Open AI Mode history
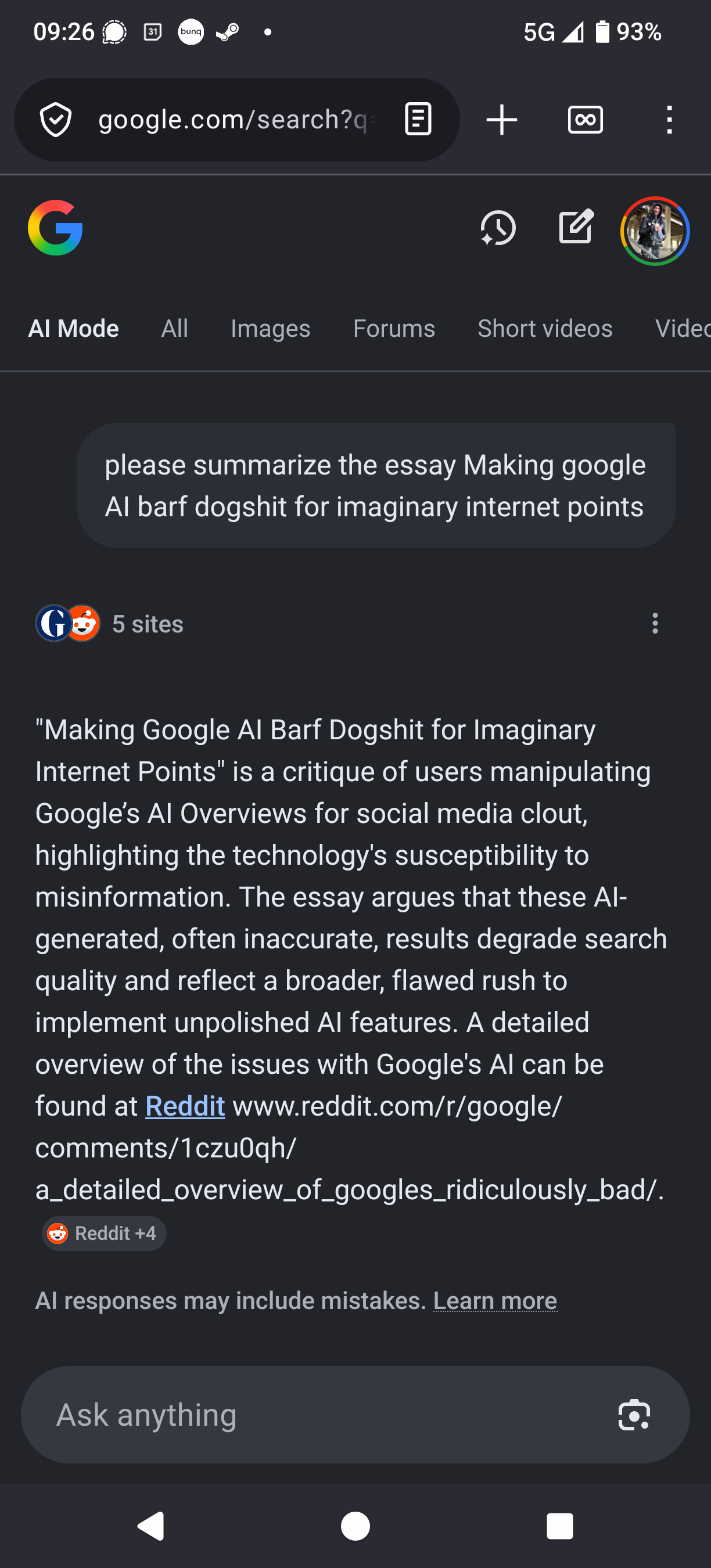Image resolution: width=711 pixels, height=1568 pixels. [497, 229]
